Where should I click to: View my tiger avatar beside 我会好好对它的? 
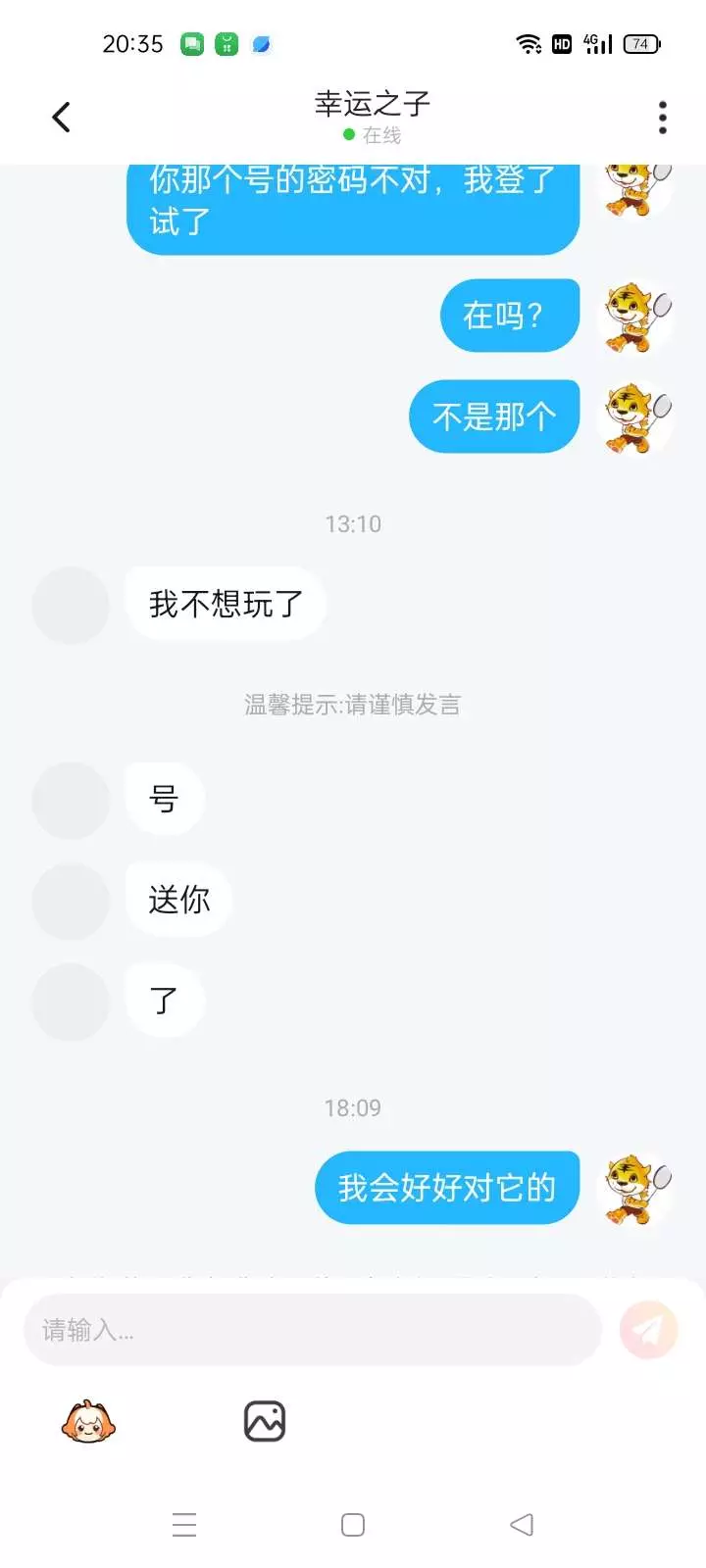click(x=635, y=1188)
